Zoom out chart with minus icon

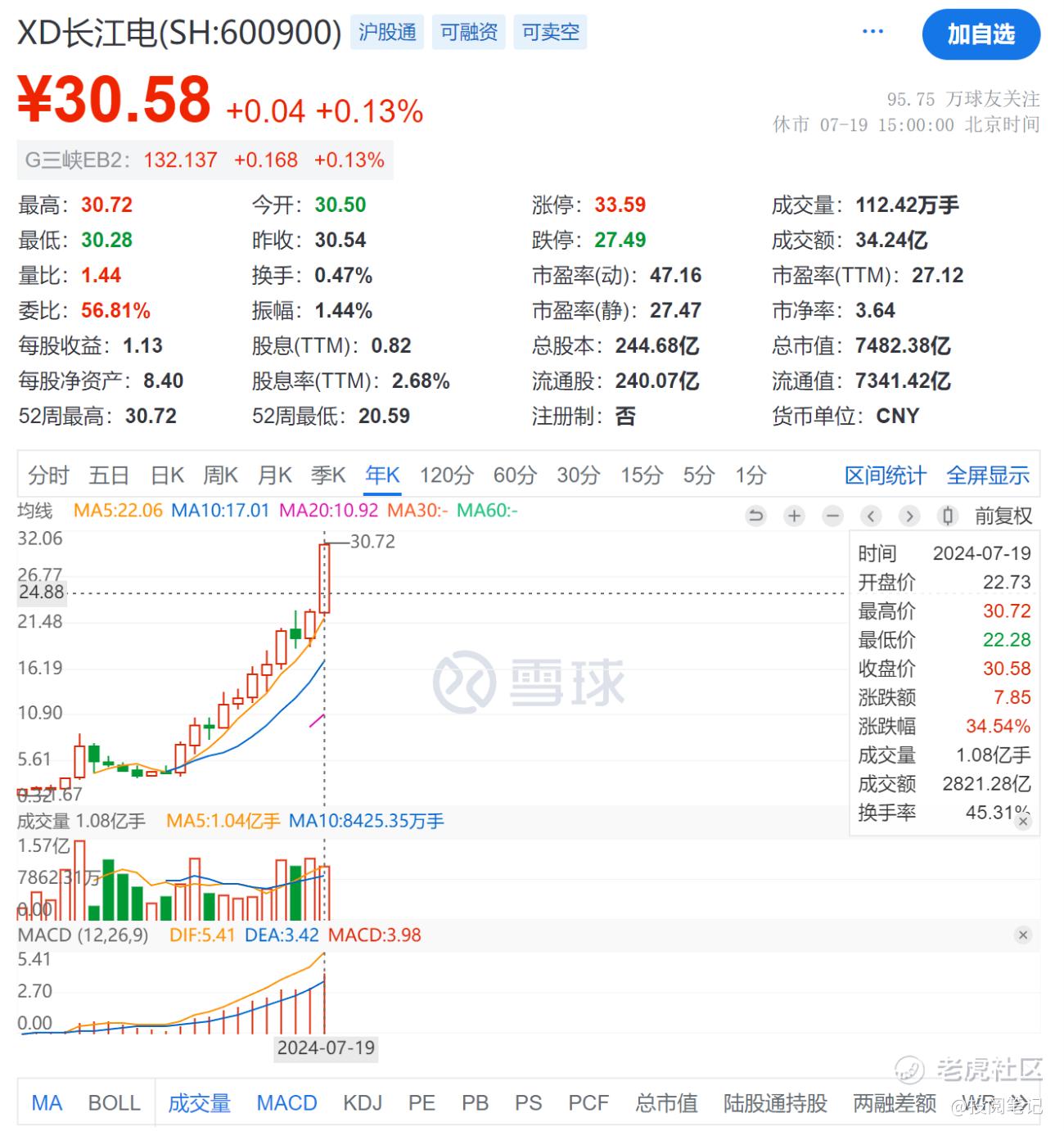832,516
